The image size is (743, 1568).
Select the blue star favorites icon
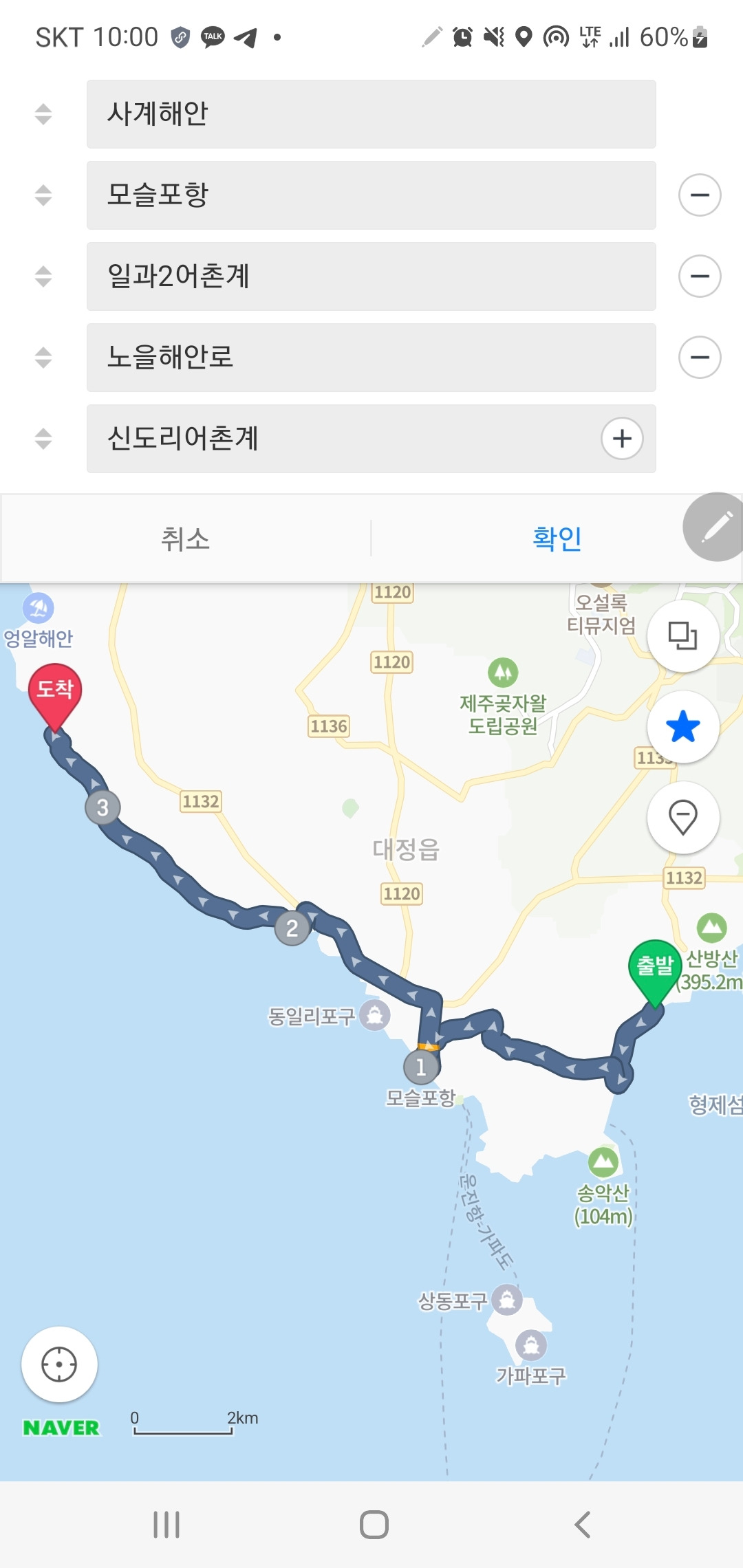click(x=682, y=727)
